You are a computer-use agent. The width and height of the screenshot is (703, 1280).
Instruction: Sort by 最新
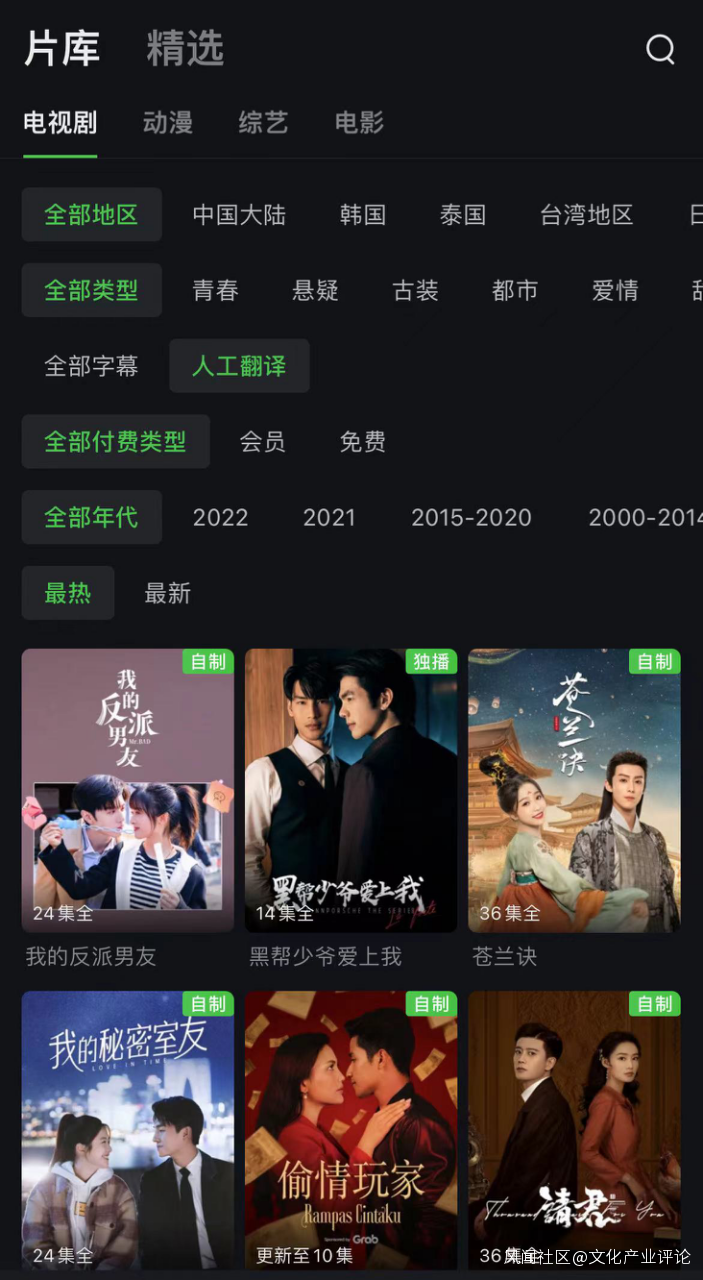(x=167, y=594)
